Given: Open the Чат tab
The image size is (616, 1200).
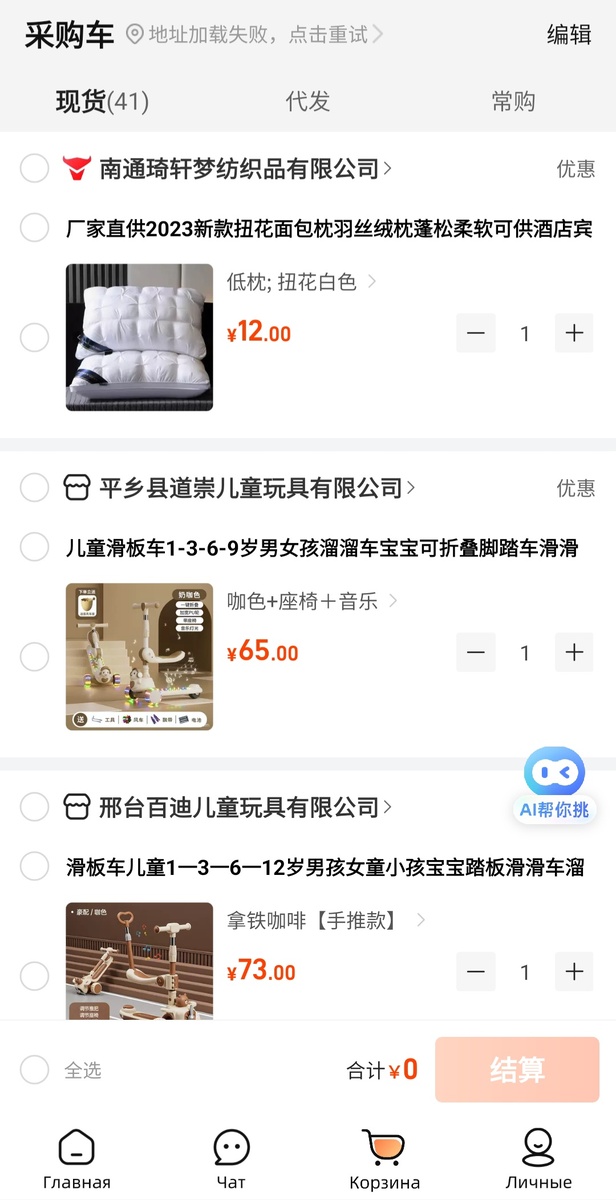Looking at the screenshot, I should [231, 1160].
